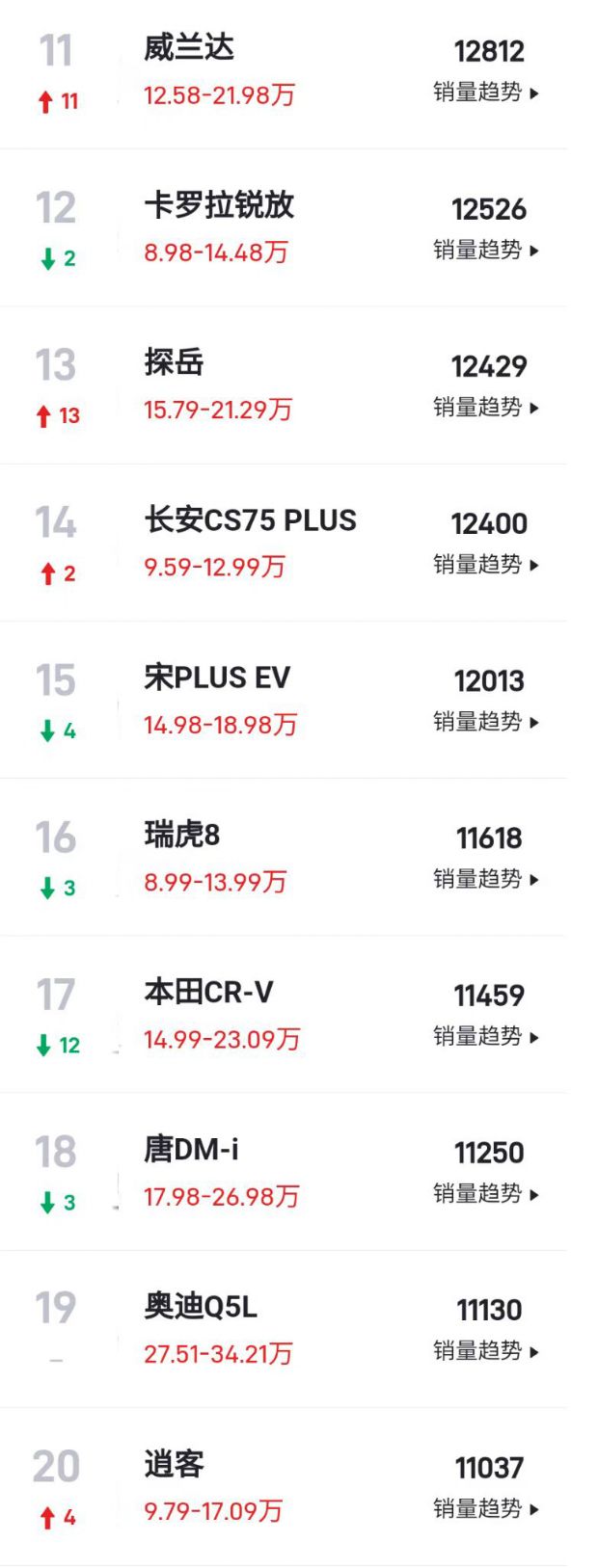View 销量趋势 for 奥迪Q5L
The image size is (598, 1568).
pos(485,1351)
